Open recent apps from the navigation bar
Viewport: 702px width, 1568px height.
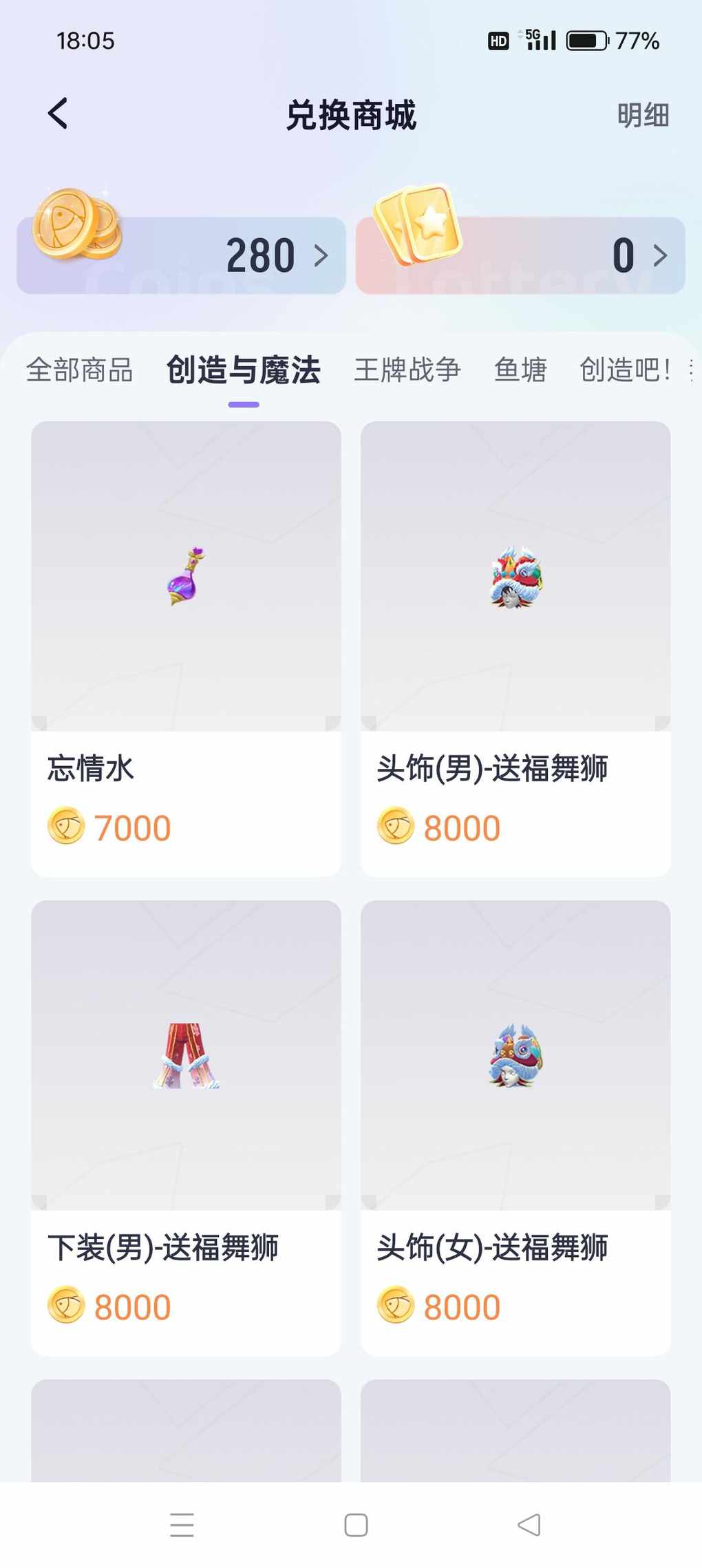coord(182,1525)
